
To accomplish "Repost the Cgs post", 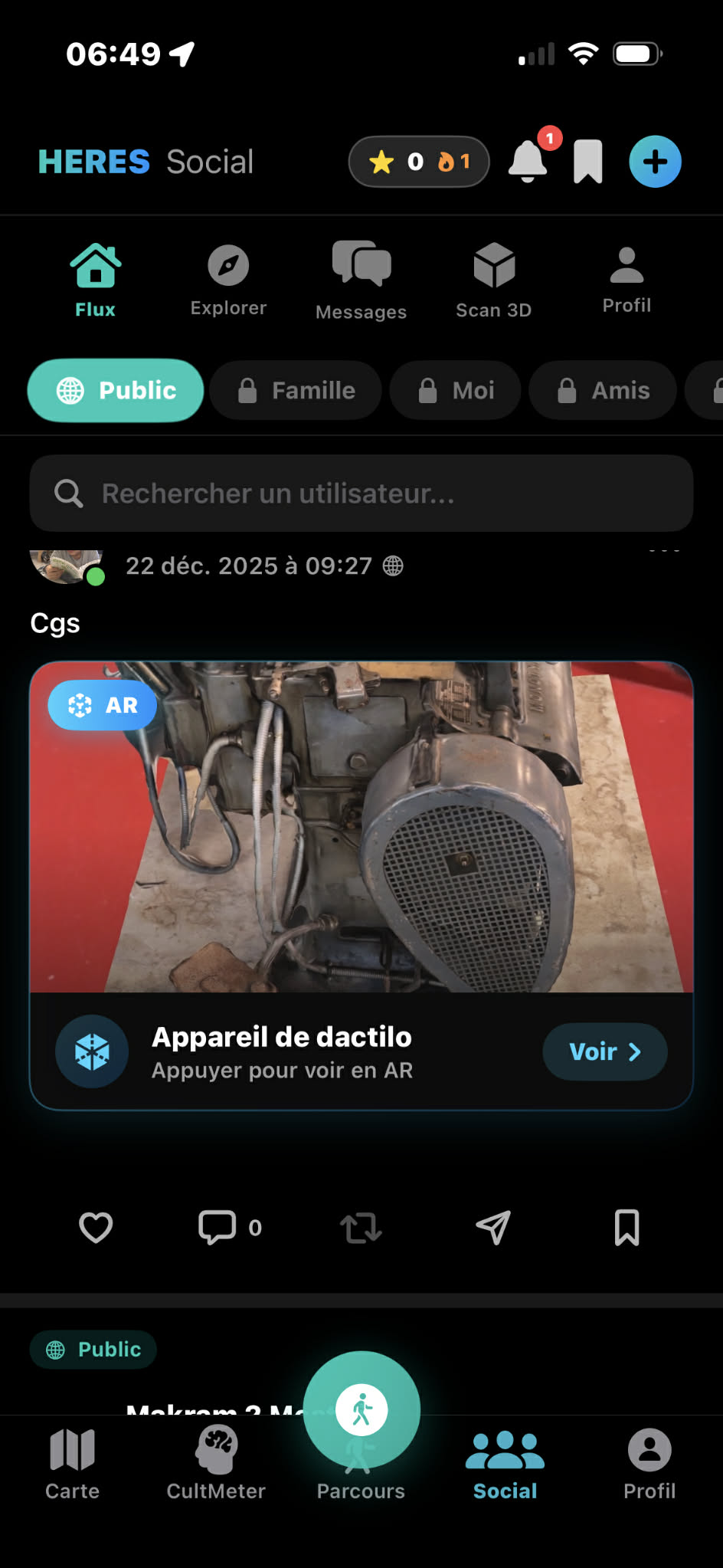I will [361, 1228].
